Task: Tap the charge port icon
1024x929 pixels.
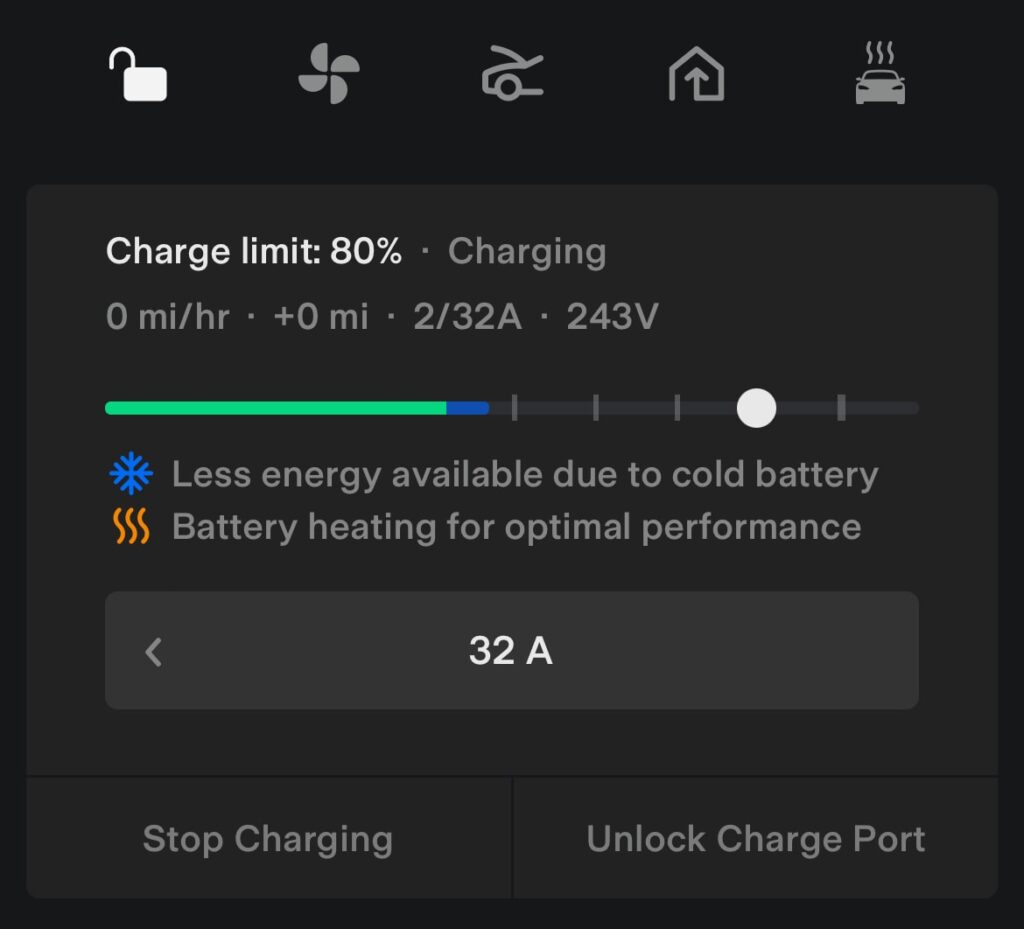Action: click(512, 76)
